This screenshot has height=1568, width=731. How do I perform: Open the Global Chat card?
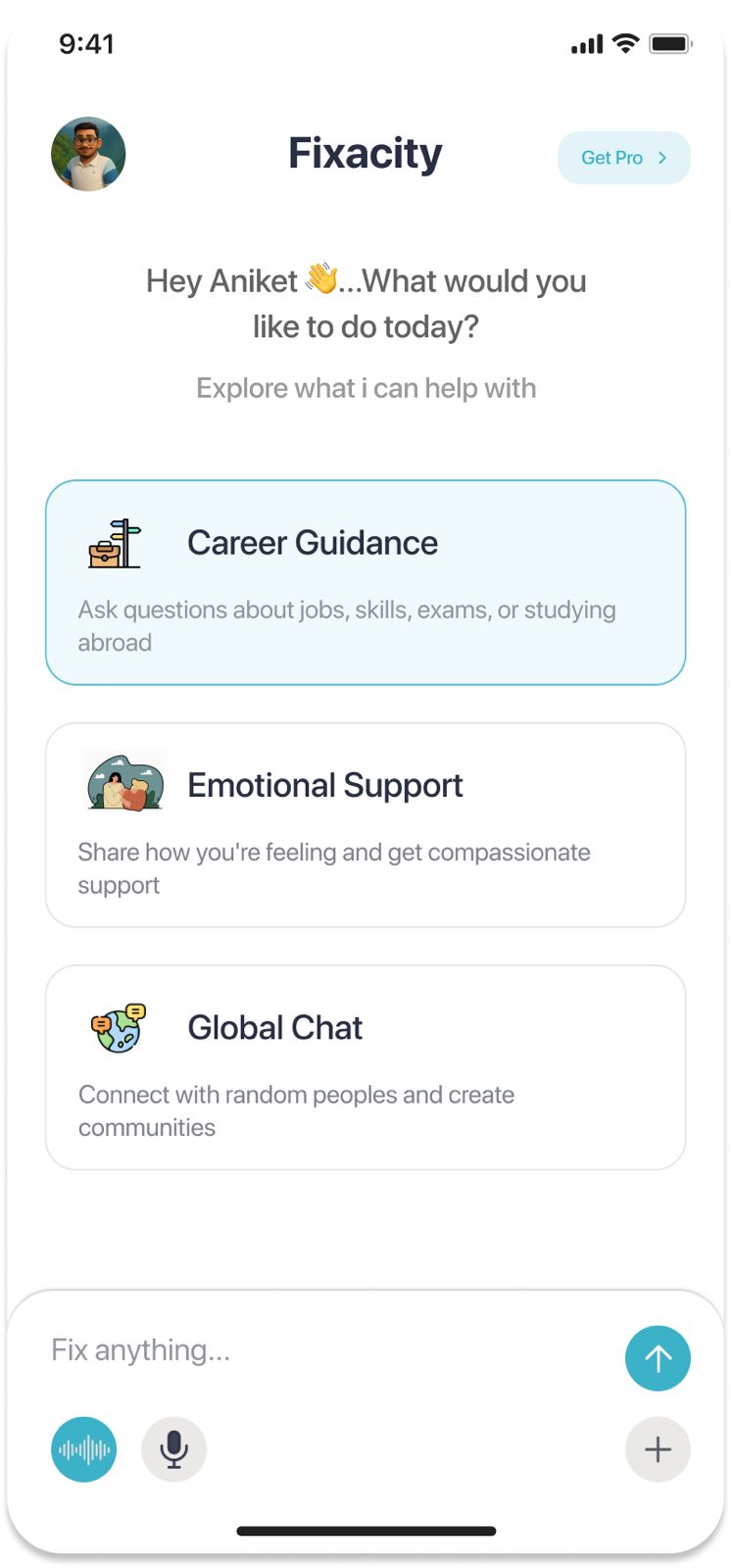click(x=365, y=1067)
